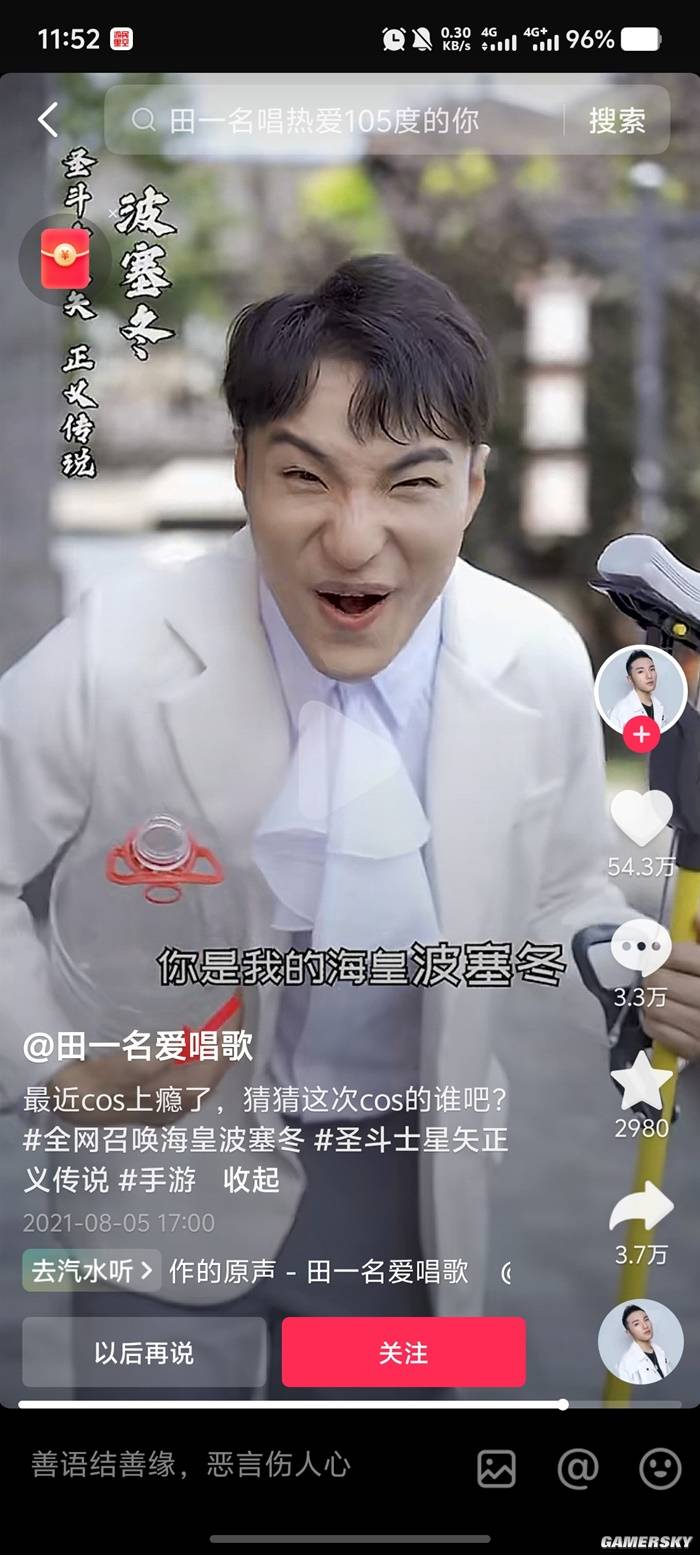Favorite this video with the star icon

pyautogui.click(x=640, y=1082)
